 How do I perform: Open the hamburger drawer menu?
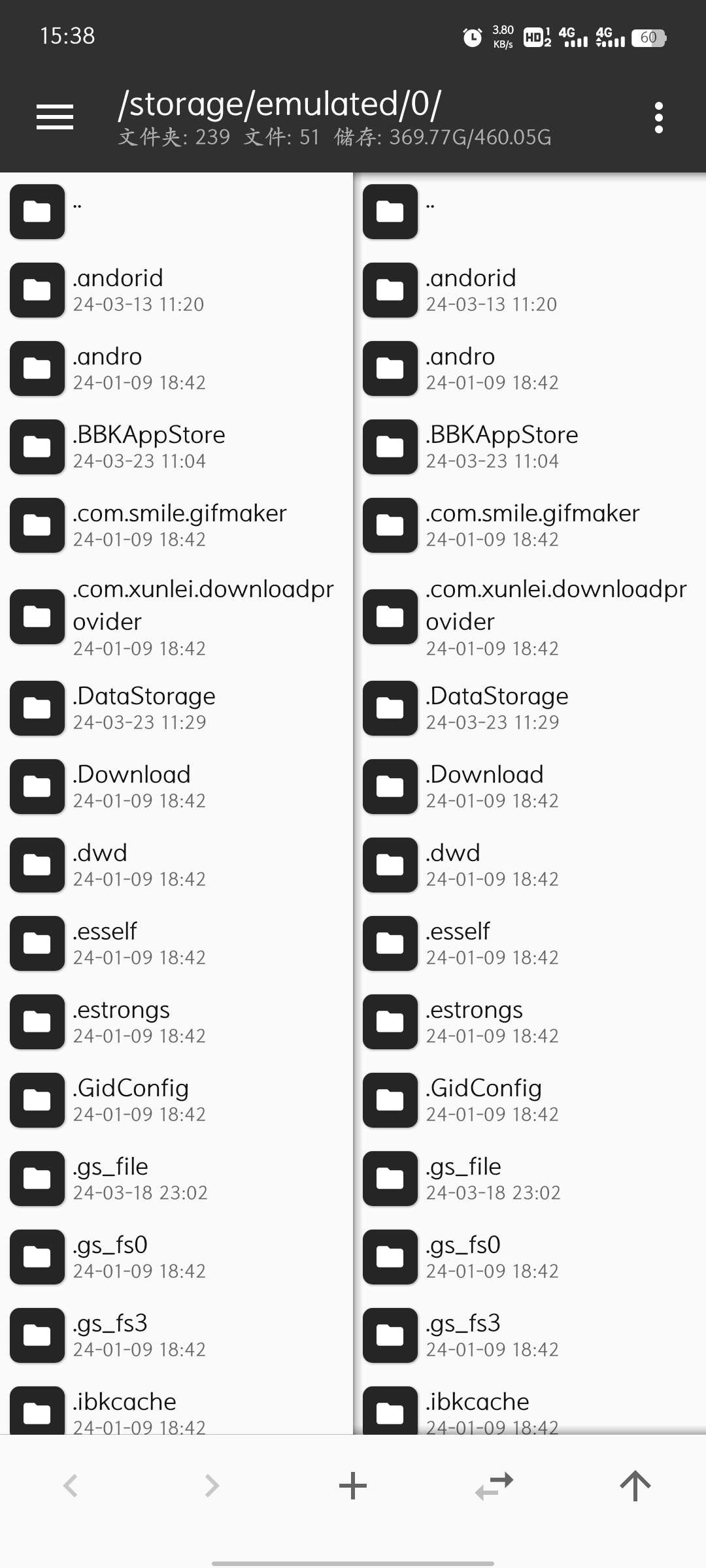(x=55, y=118)
